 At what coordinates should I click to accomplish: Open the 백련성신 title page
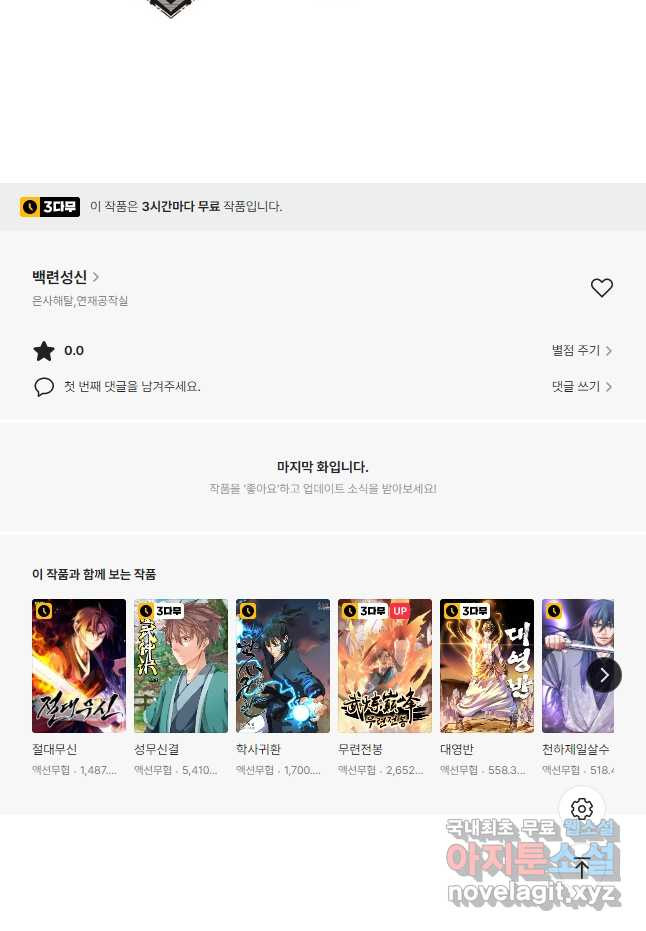pos(65,277)
